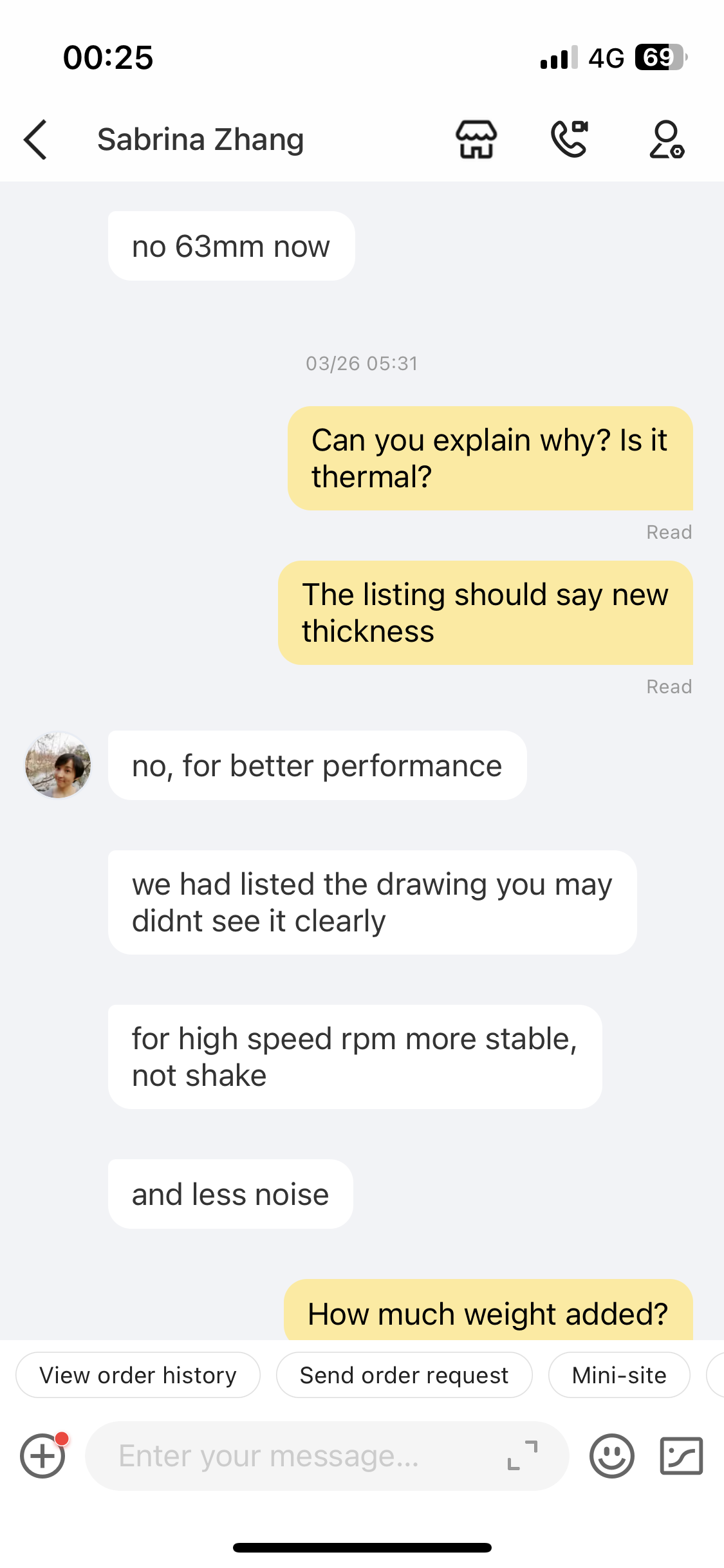
Task: Start a voice or video call
Action: 570,139
